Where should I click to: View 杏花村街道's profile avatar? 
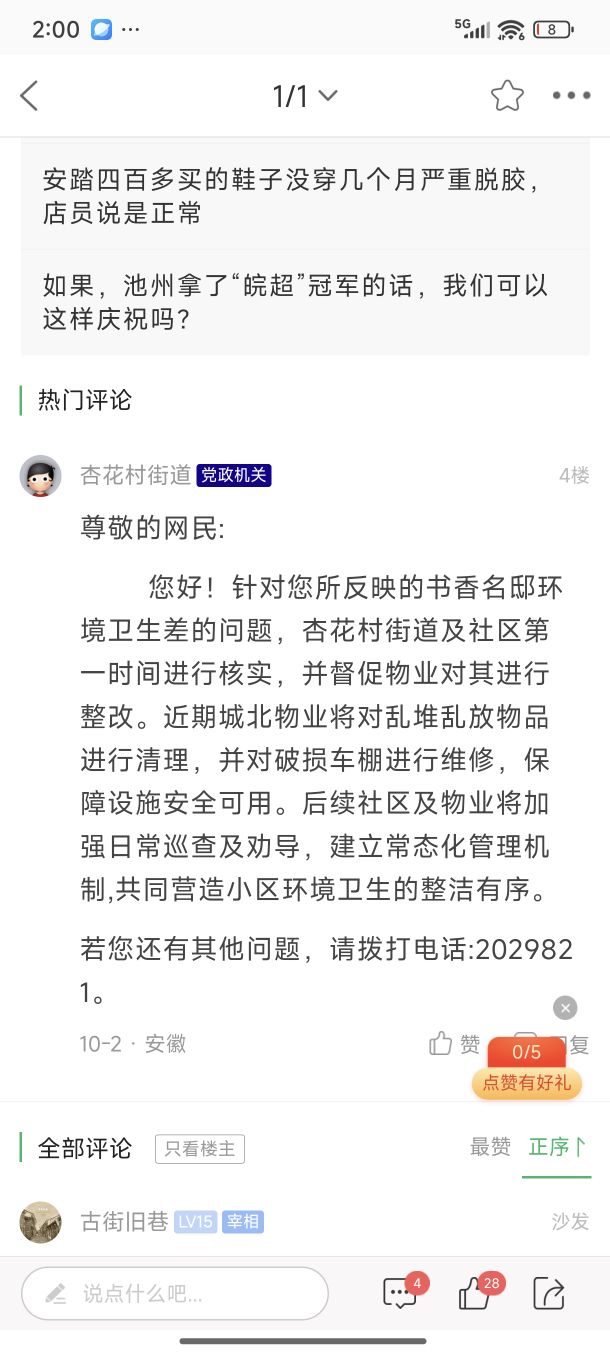pos(41,476)
